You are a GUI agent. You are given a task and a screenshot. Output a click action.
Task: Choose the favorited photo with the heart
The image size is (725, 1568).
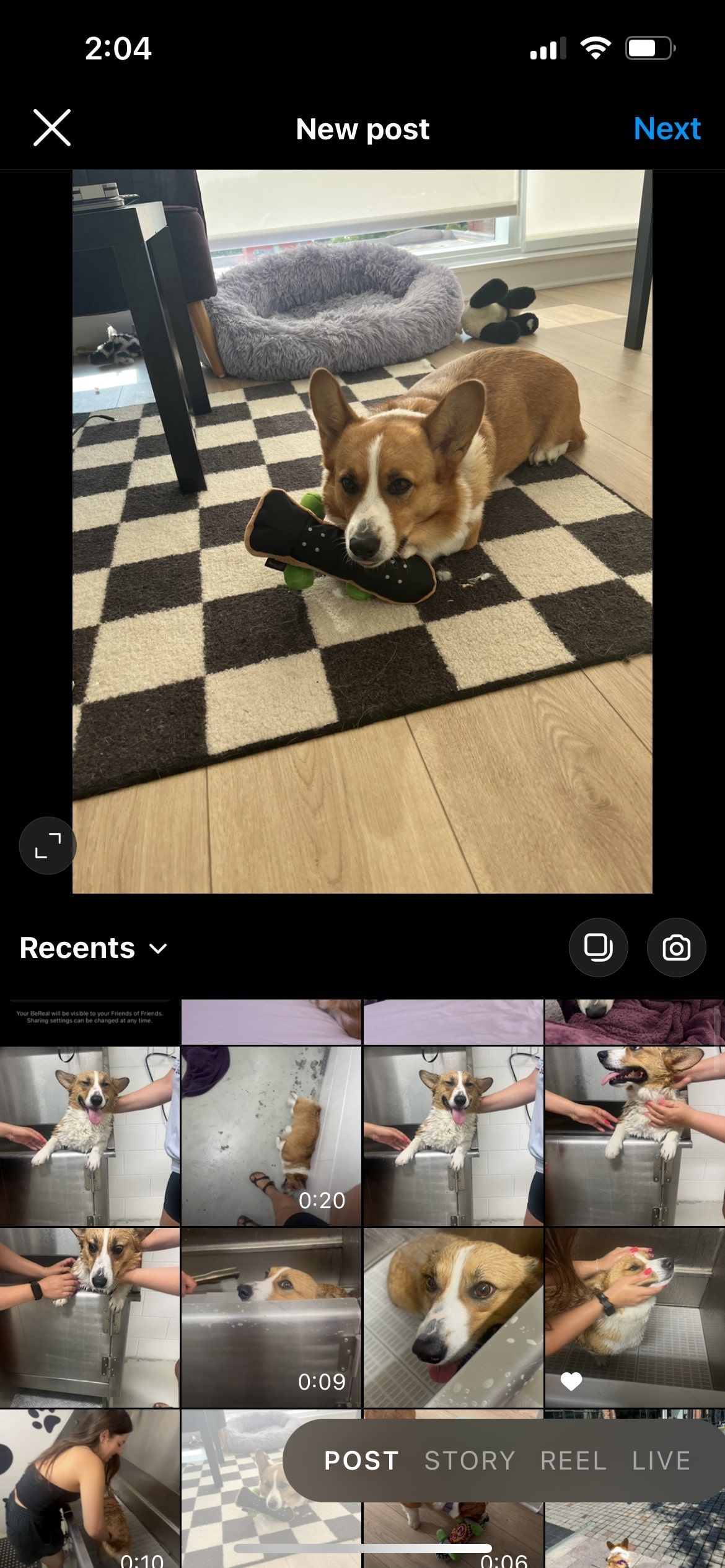click(x=634, y=1318)
